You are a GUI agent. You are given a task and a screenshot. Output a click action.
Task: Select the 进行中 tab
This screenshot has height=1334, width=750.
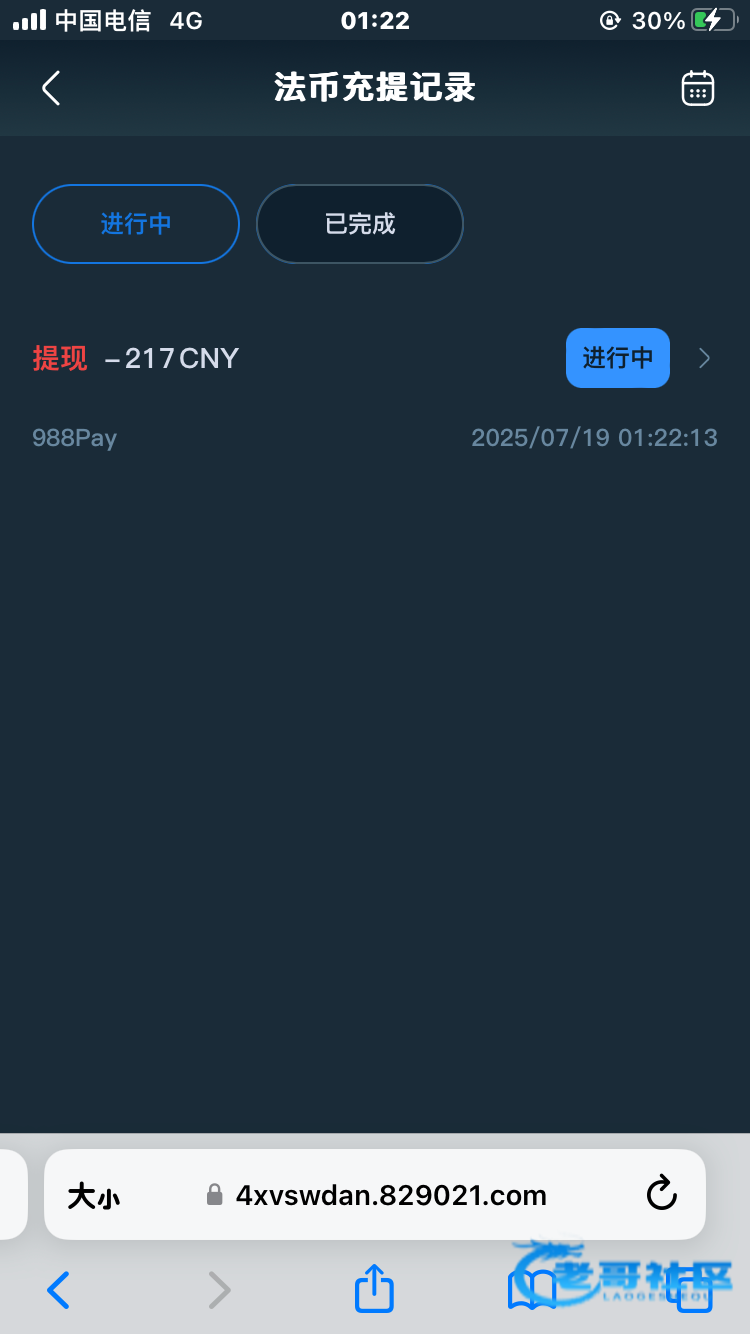136,224
